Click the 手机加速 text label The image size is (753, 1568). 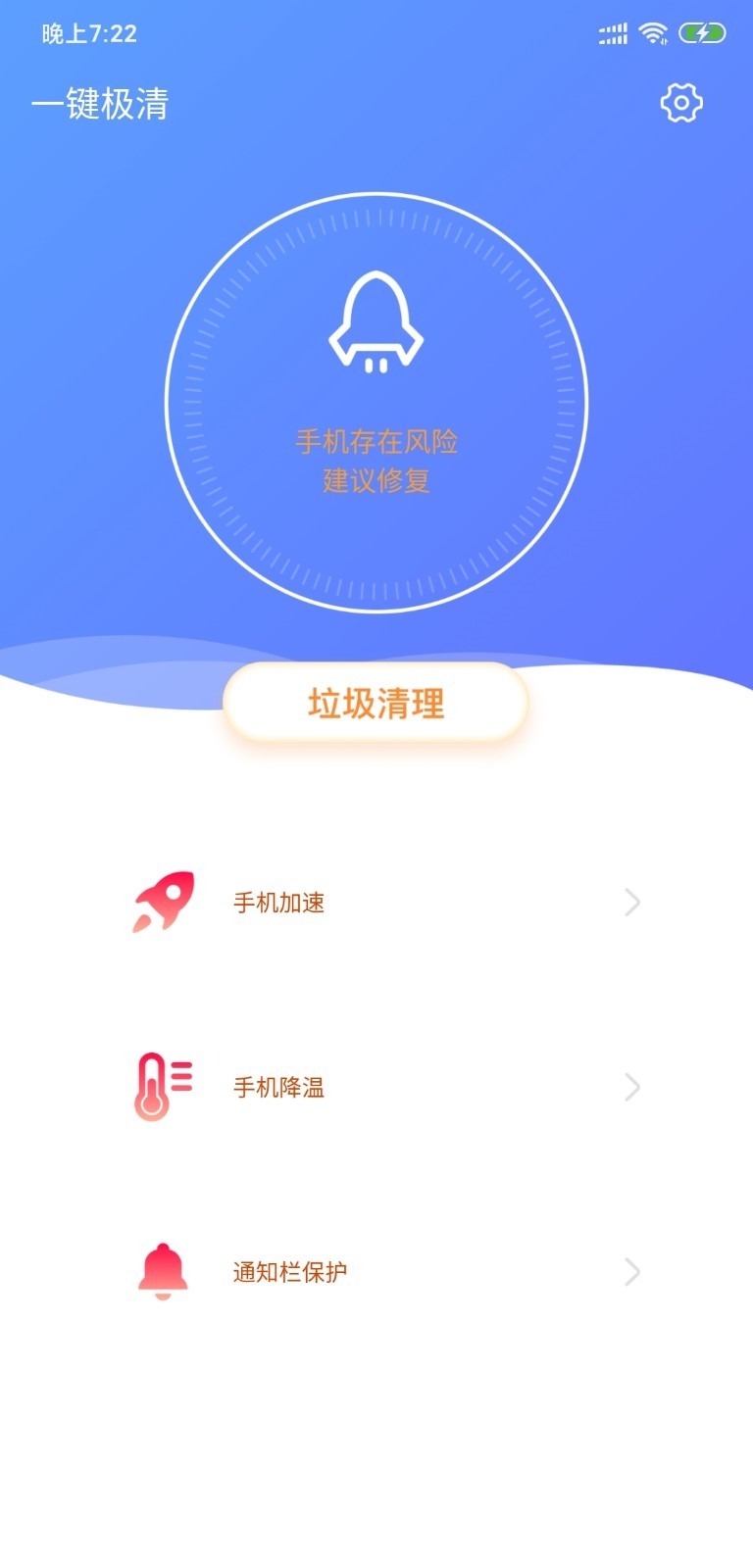[279, 903]
